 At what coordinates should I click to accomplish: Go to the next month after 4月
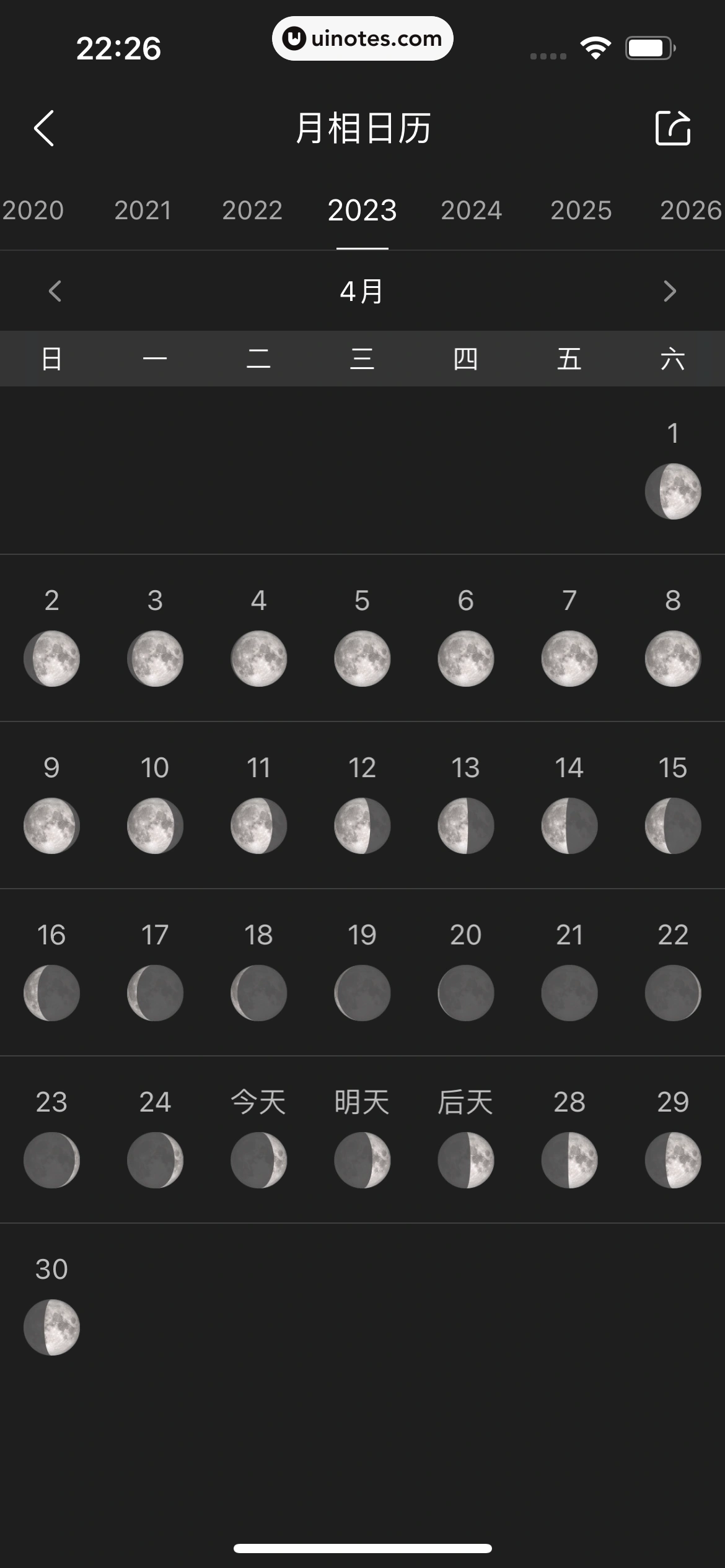point(669,291)
